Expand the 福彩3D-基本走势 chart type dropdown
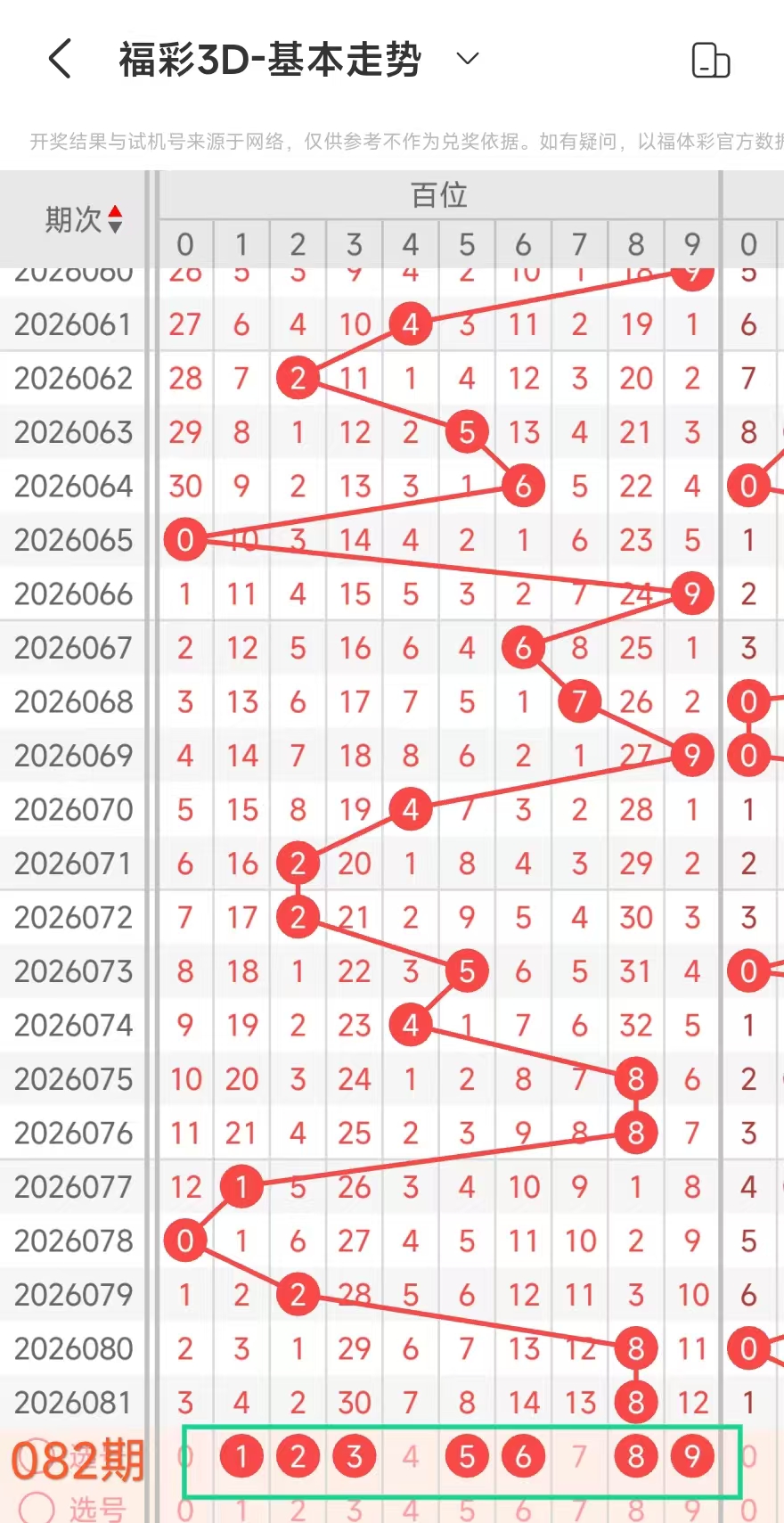784x1523 pixels. pos(467,60)
